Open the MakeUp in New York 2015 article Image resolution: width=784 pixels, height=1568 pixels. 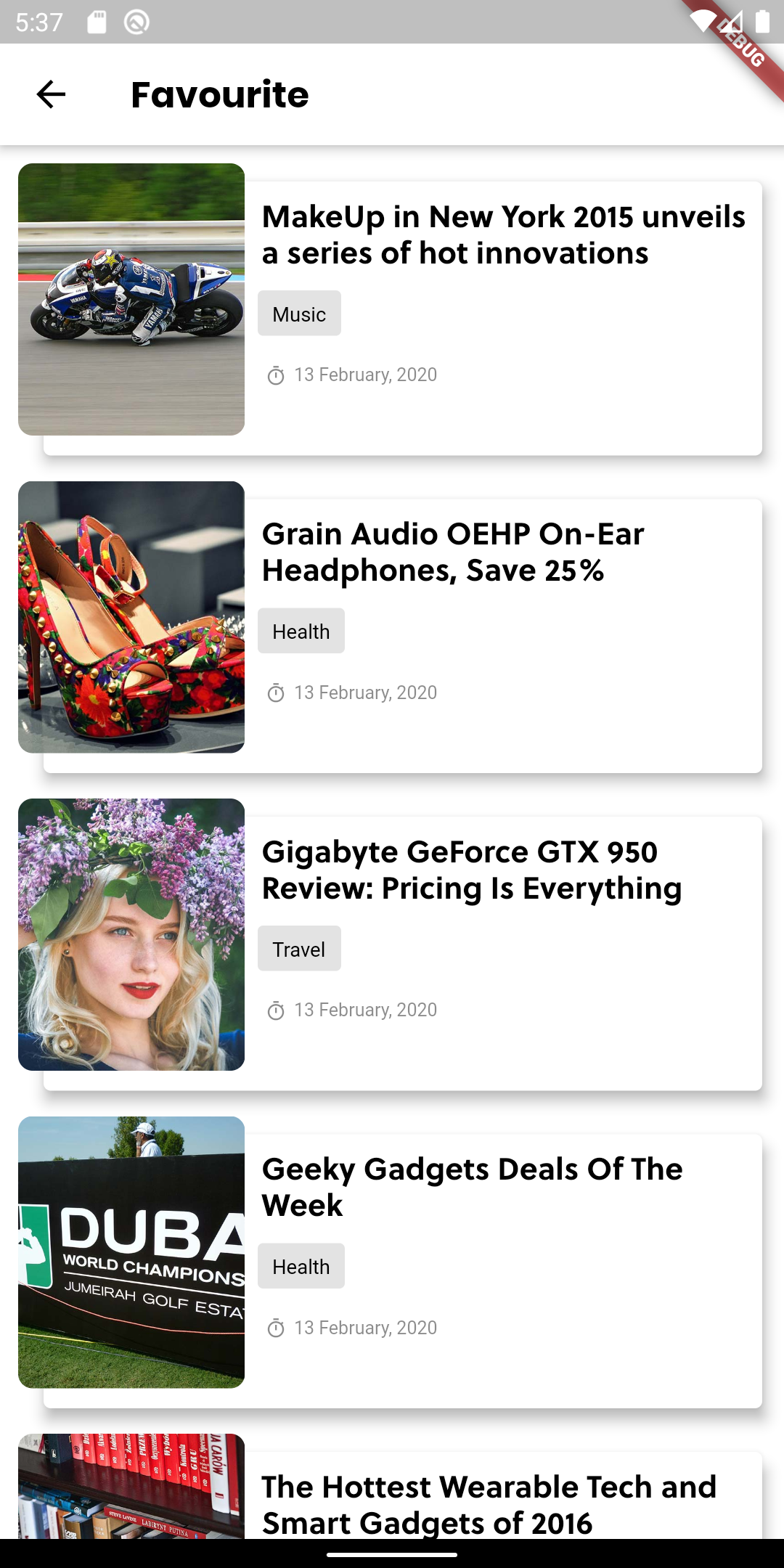tap(503, 235)
